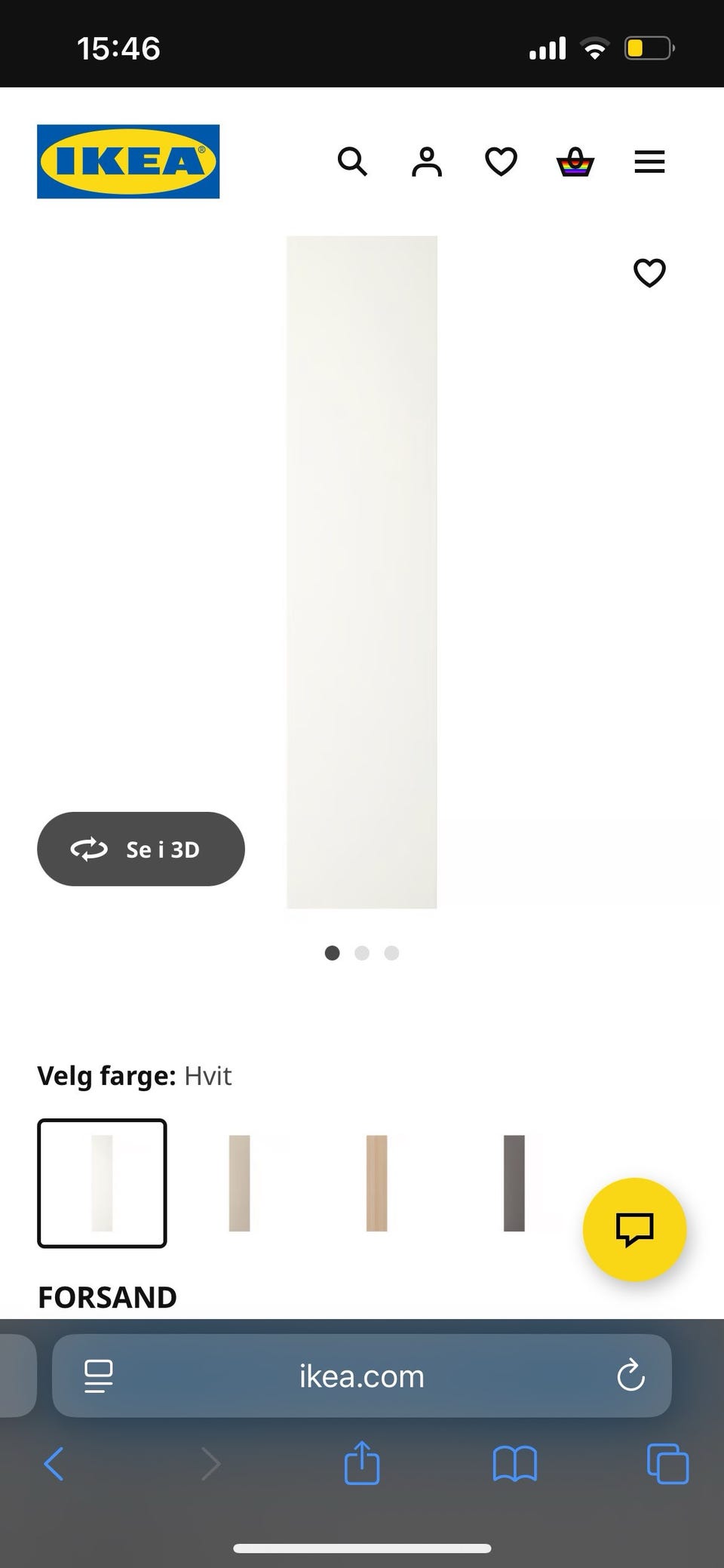Select the white (Hvit) color swatch

pos(102,1183)
